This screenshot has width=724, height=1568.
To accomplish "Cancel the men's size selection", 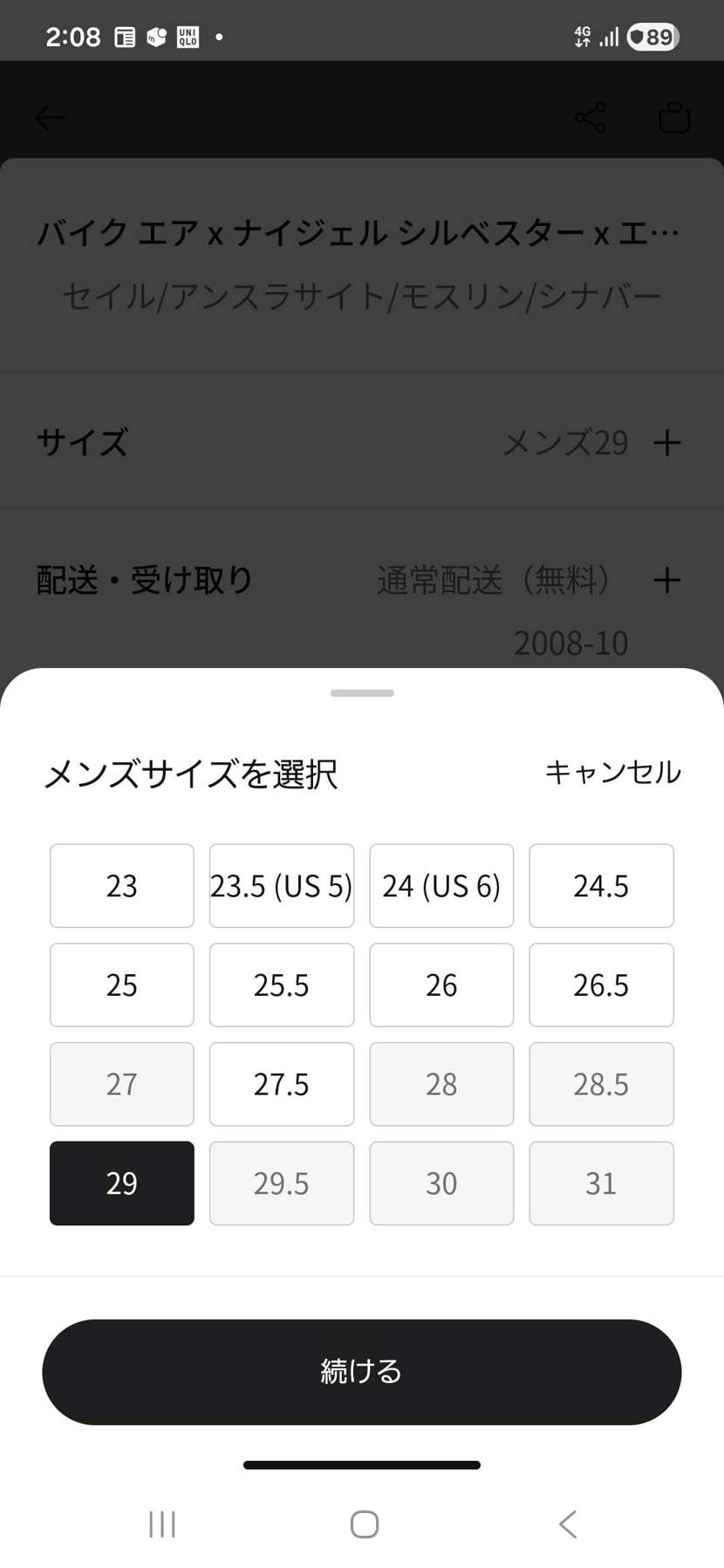I will pyautogui.click(x=612, y=772).
